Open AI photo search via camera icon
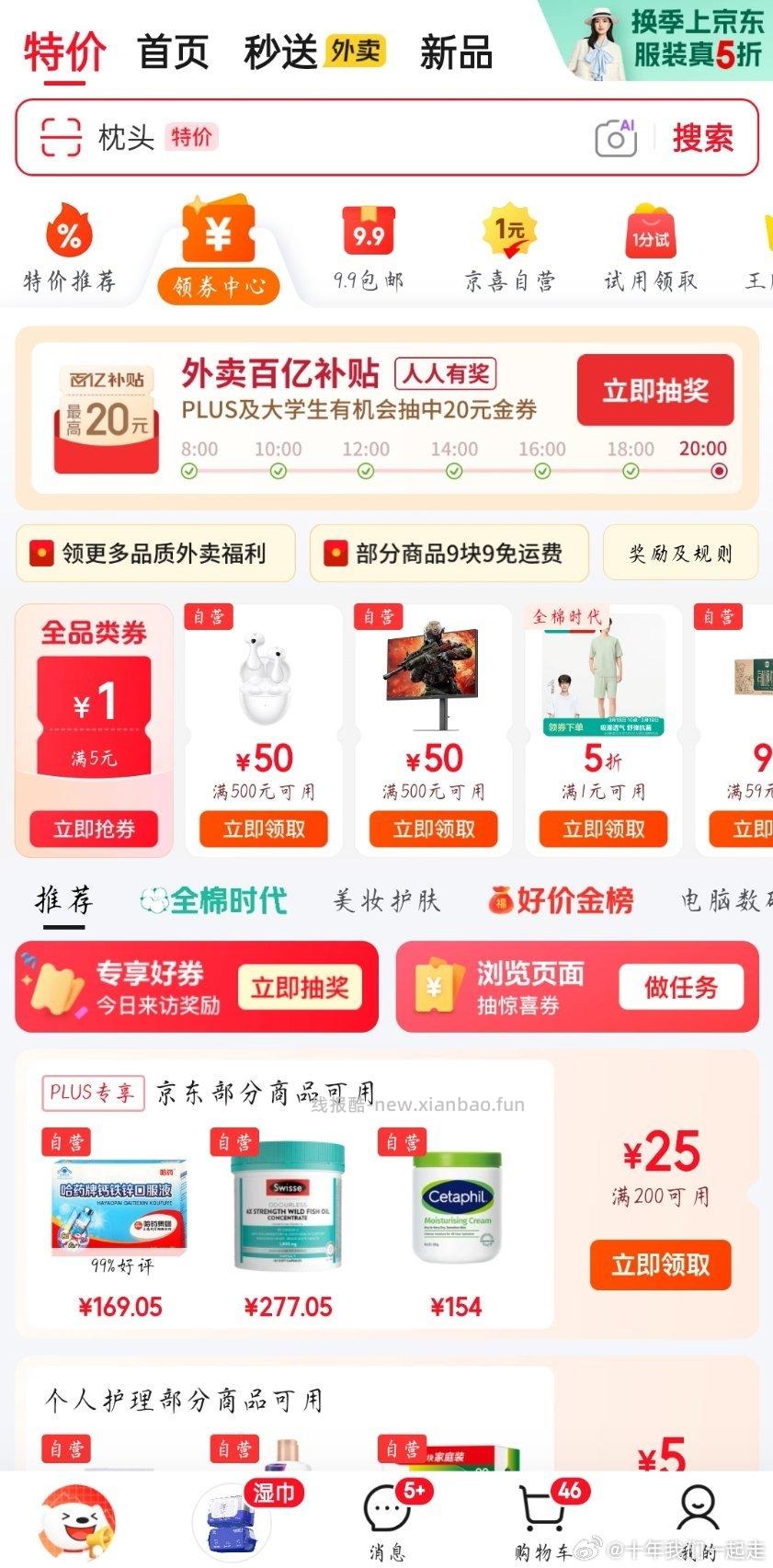Screen dimensions: 773x1568 pyautogui.click(x=614, y=138)
